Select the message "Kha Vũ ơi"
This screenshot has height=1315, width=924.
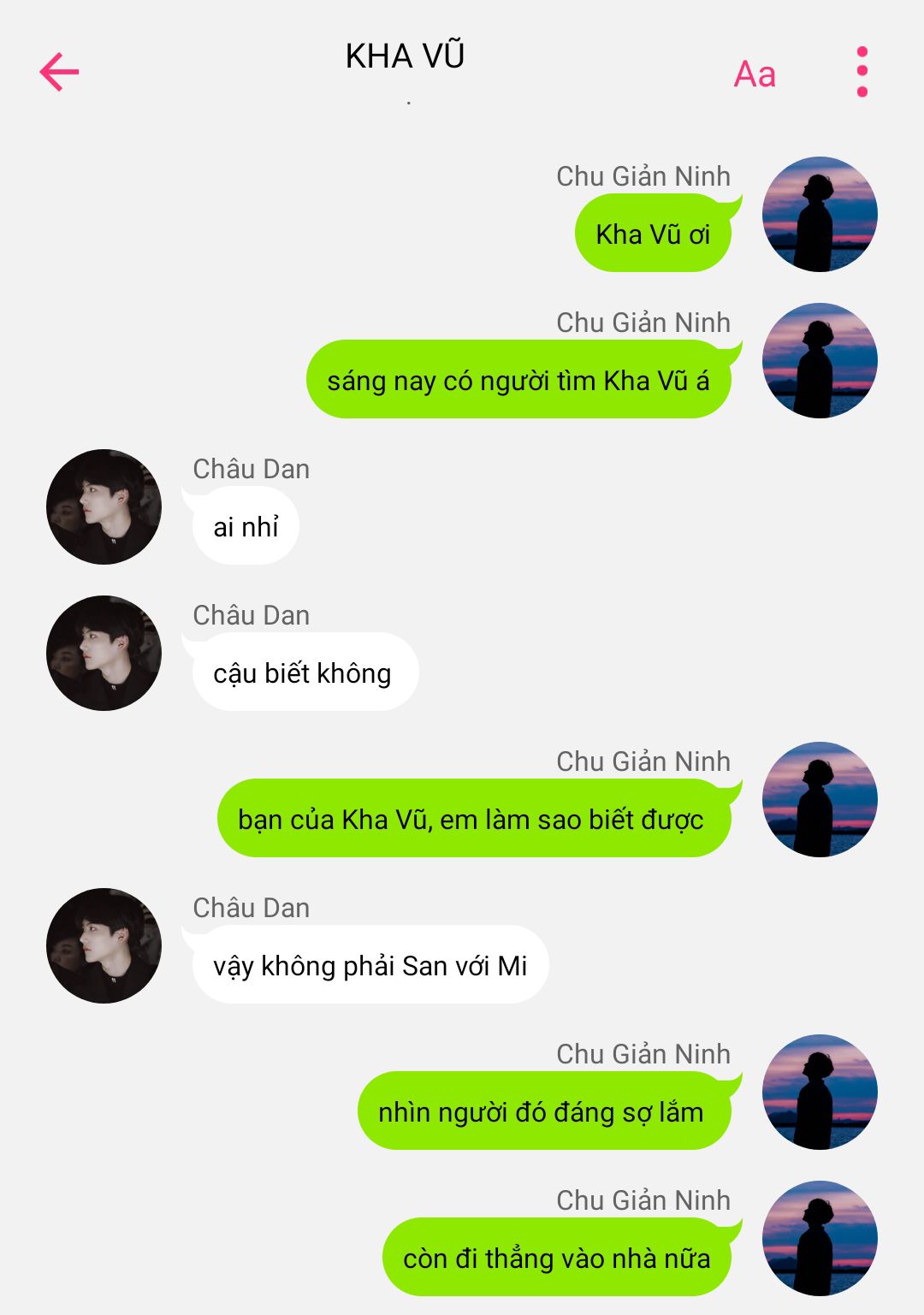pos(653,234)
